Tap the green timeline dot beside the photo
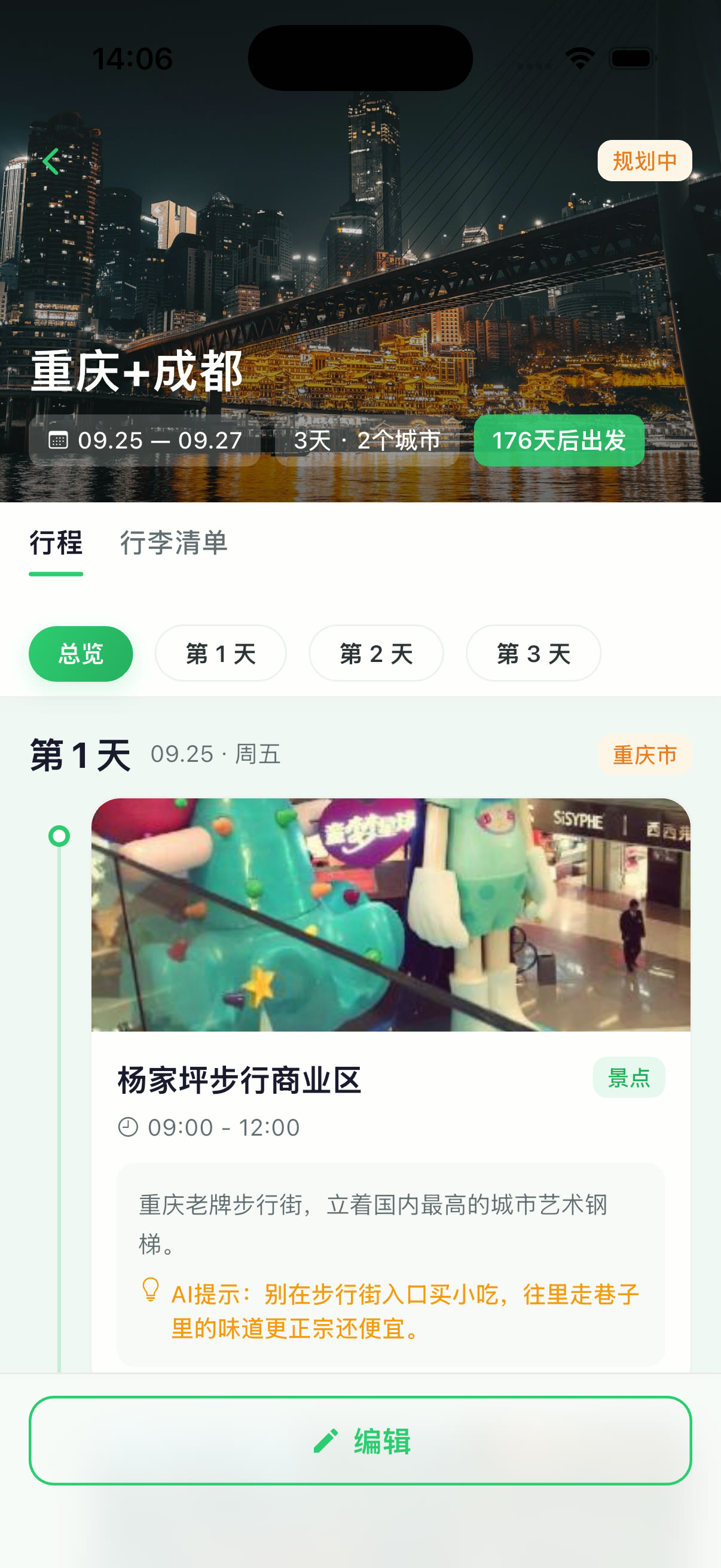Screen dimensions: 721x1568 (x=59, y=837)
